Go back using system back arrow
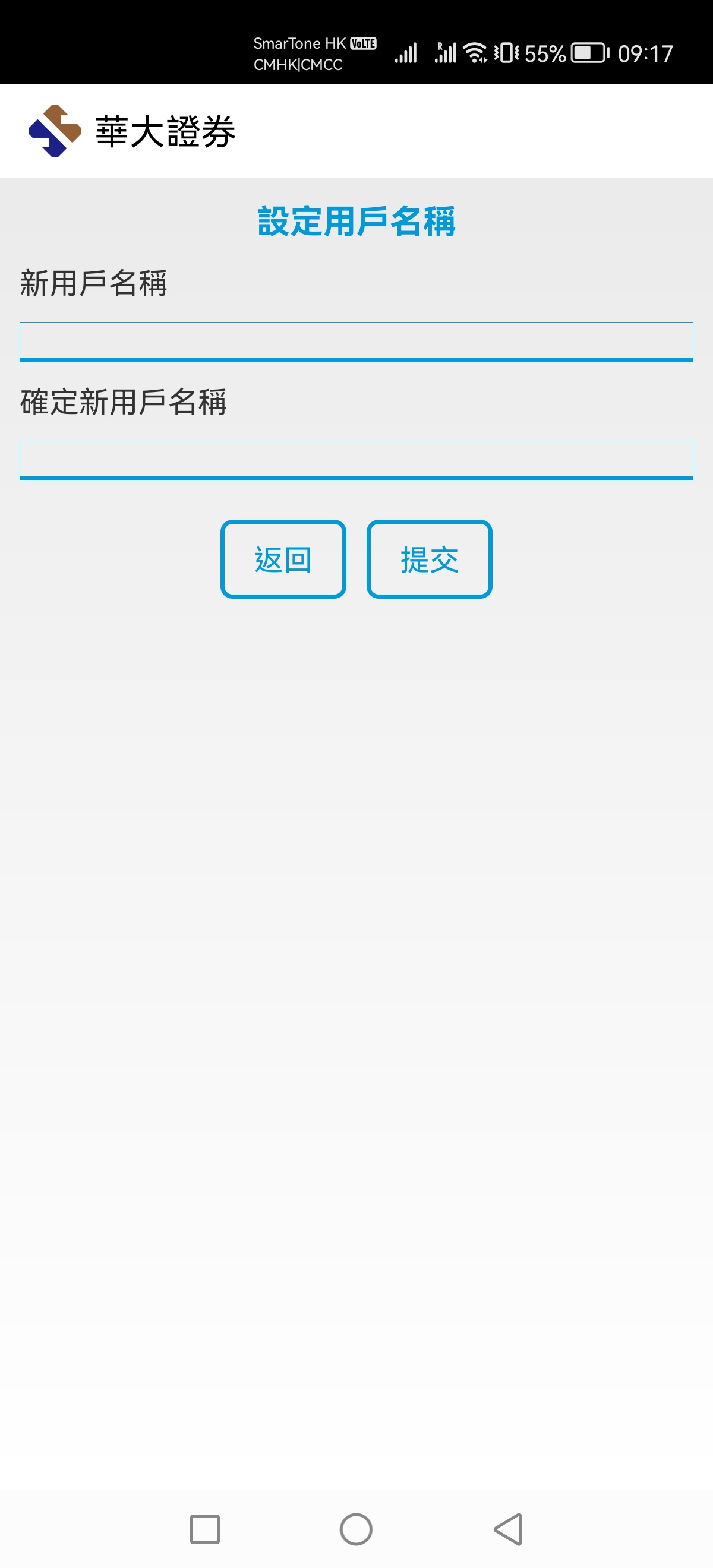713x1568 pixels. click(x=509, y=1529)
